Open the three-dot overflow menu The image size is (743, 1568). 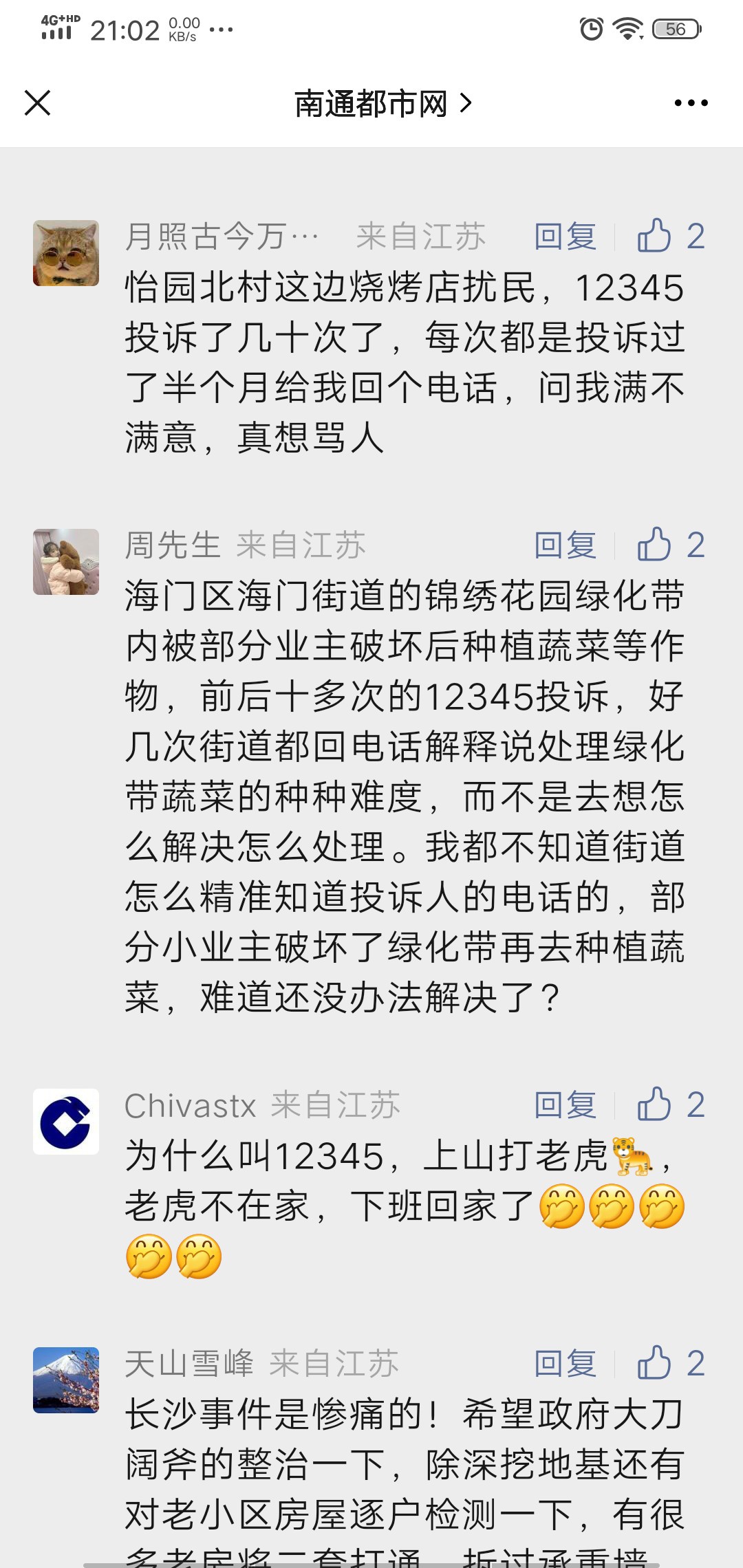(691, 103)
